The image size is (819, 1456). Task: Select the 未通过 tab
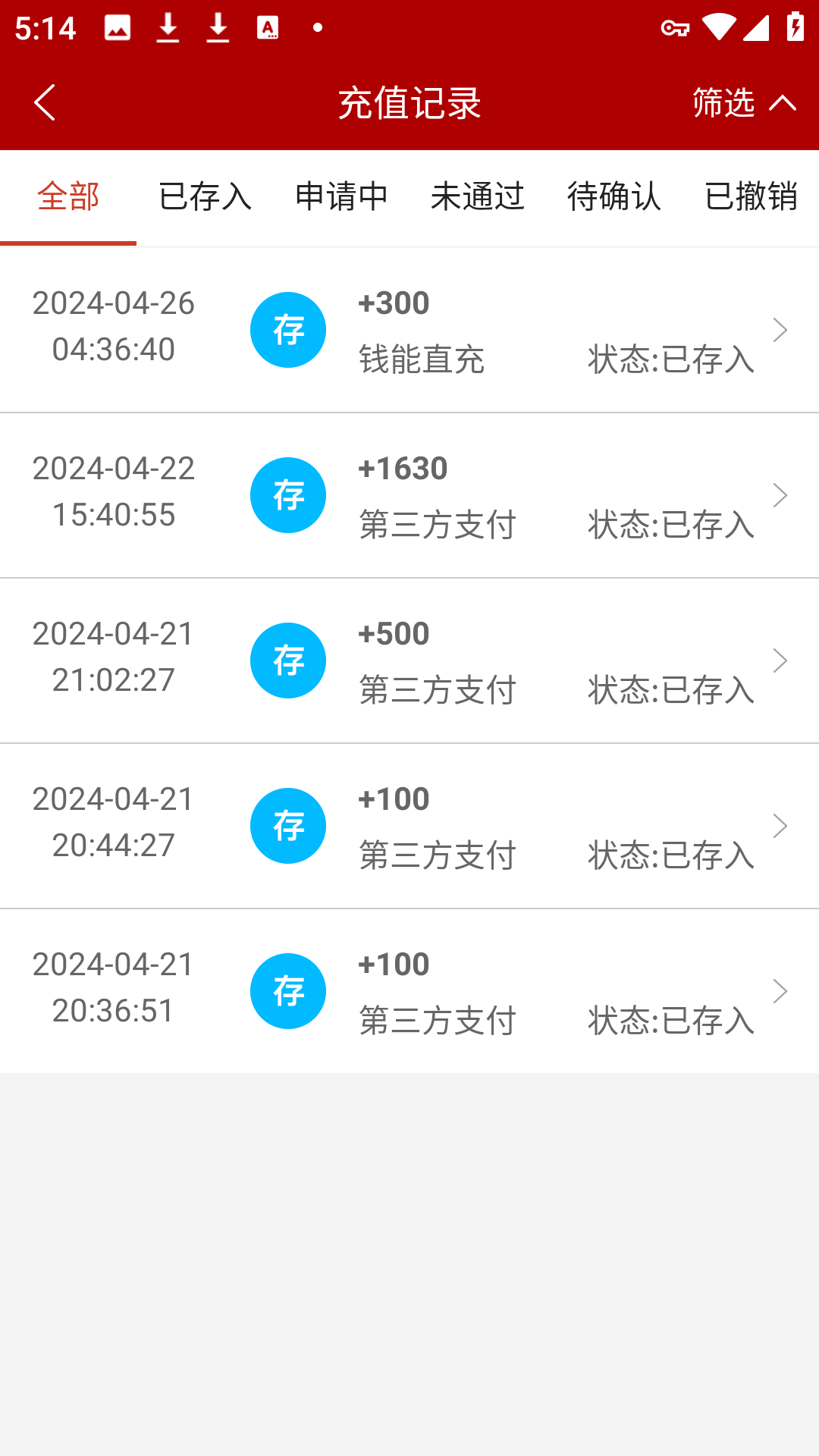478,197
